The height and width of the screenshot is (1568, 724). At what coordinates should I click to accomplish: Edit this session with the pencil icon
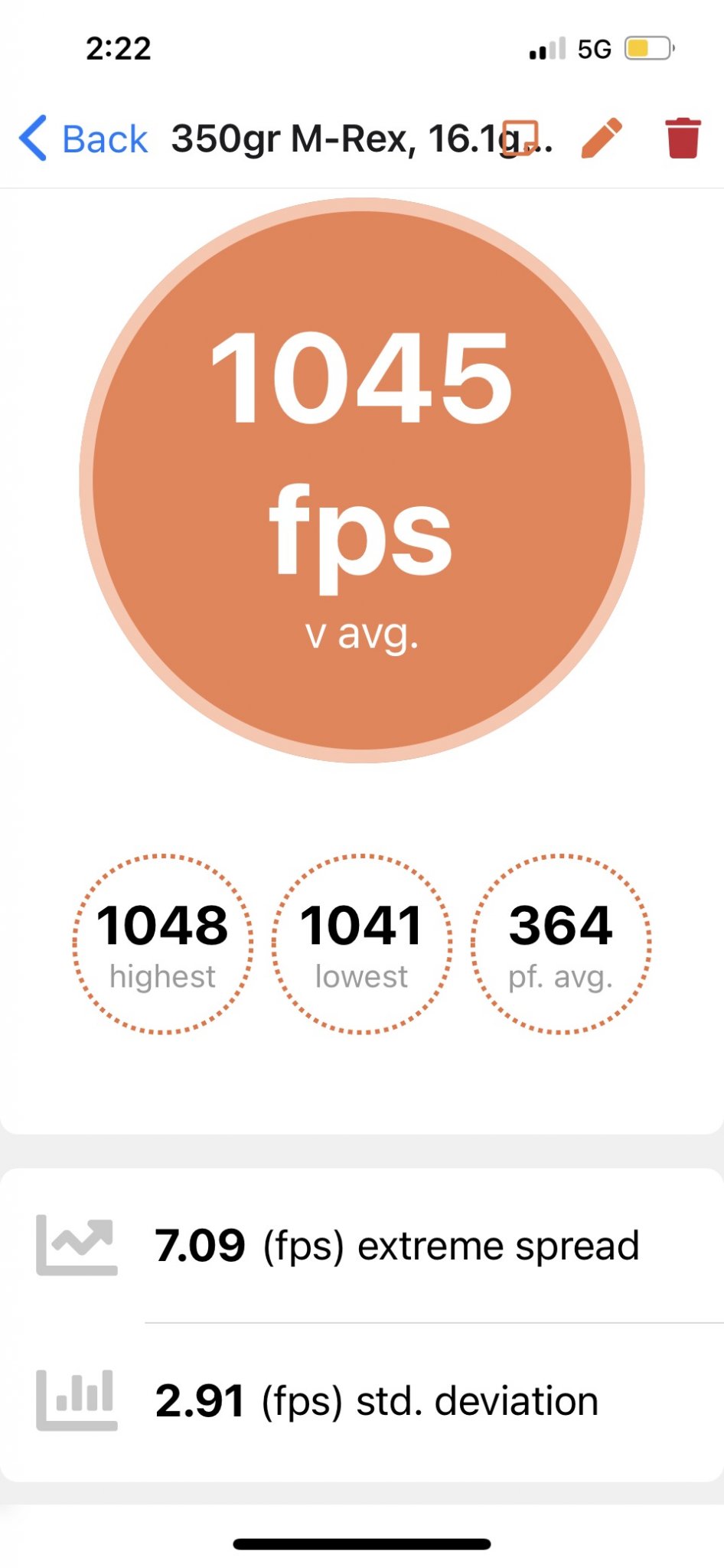pos(602,138)
